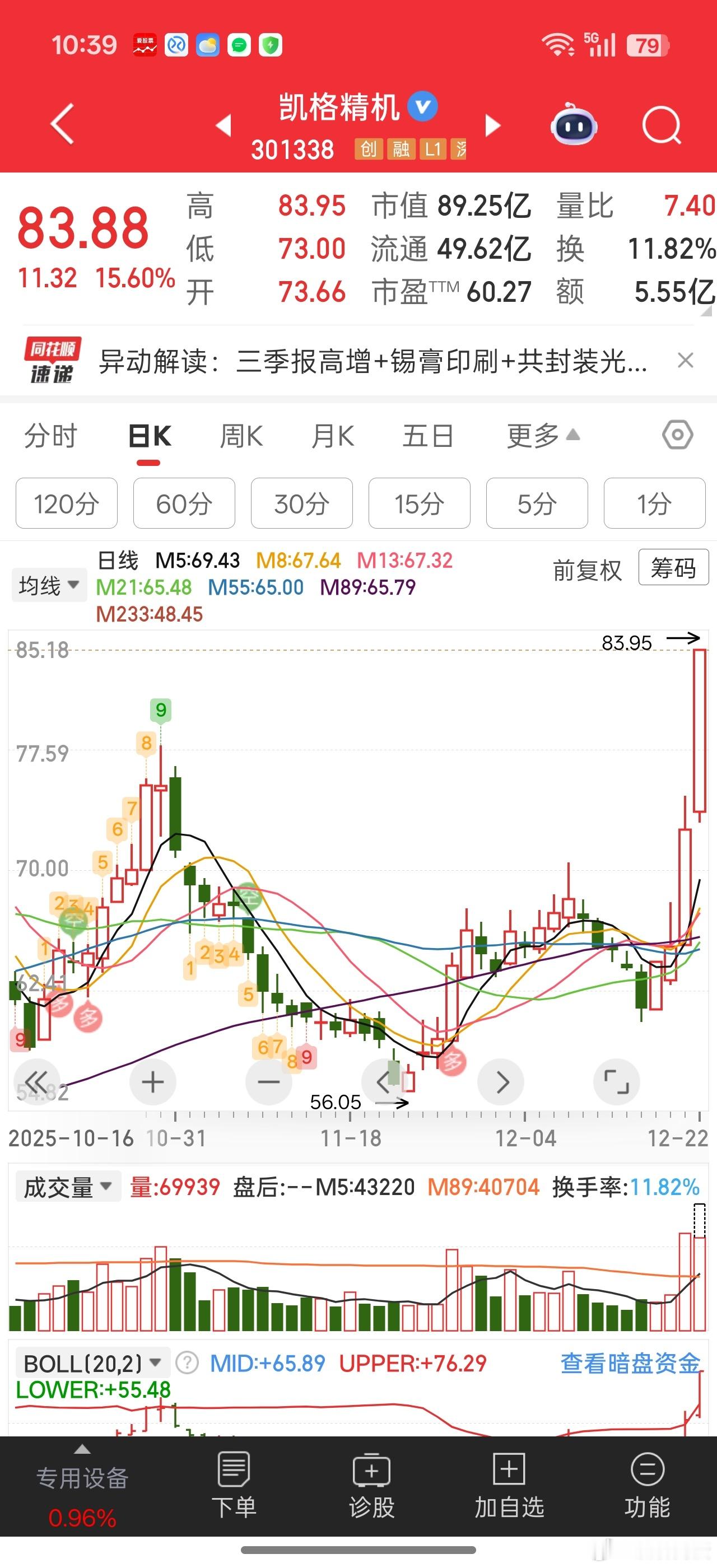Open the 均线 moving average dropdown

[x=49, y=584]
